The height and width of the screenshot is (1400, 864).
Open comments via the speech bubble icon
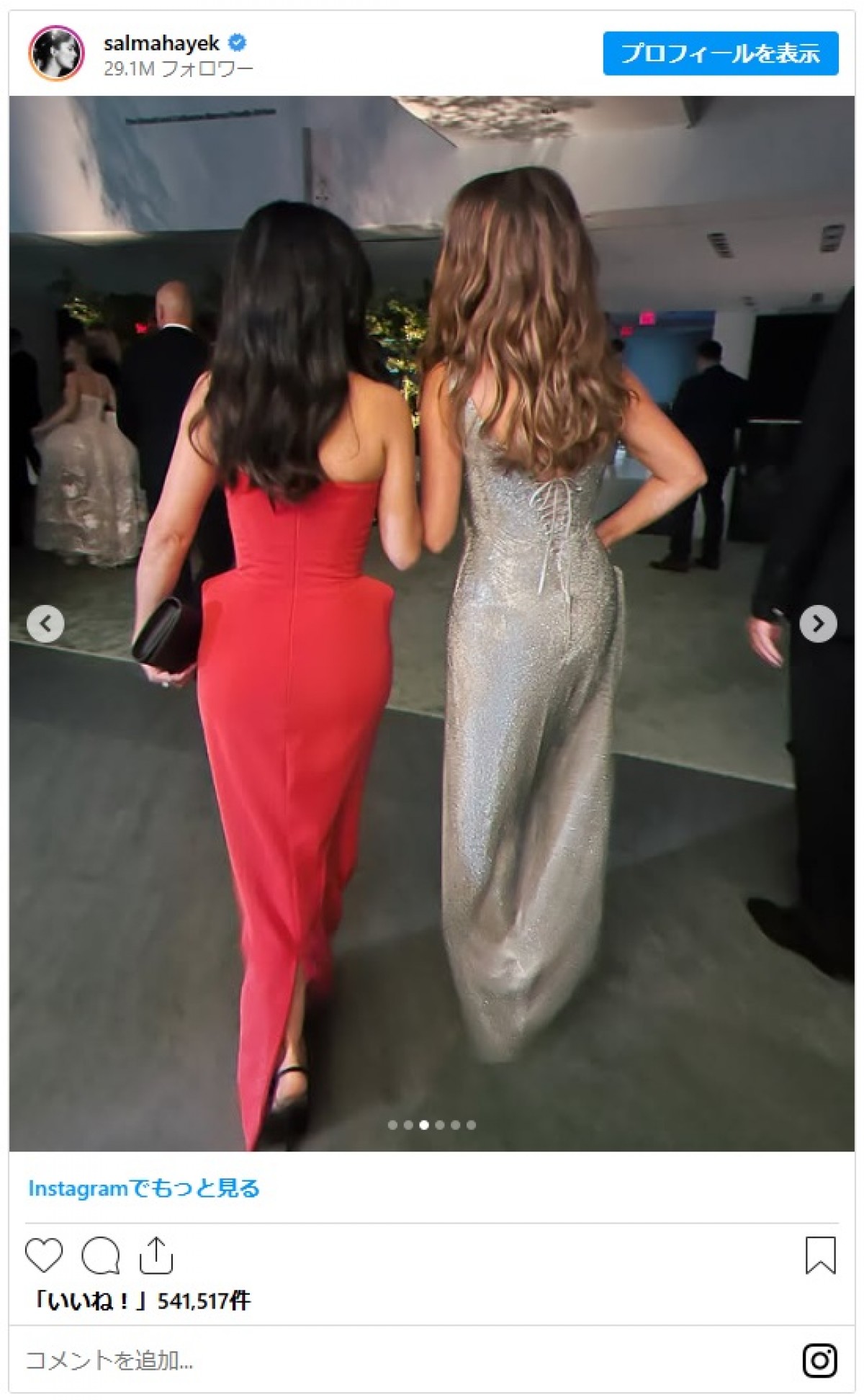[x=100, y=1255]
